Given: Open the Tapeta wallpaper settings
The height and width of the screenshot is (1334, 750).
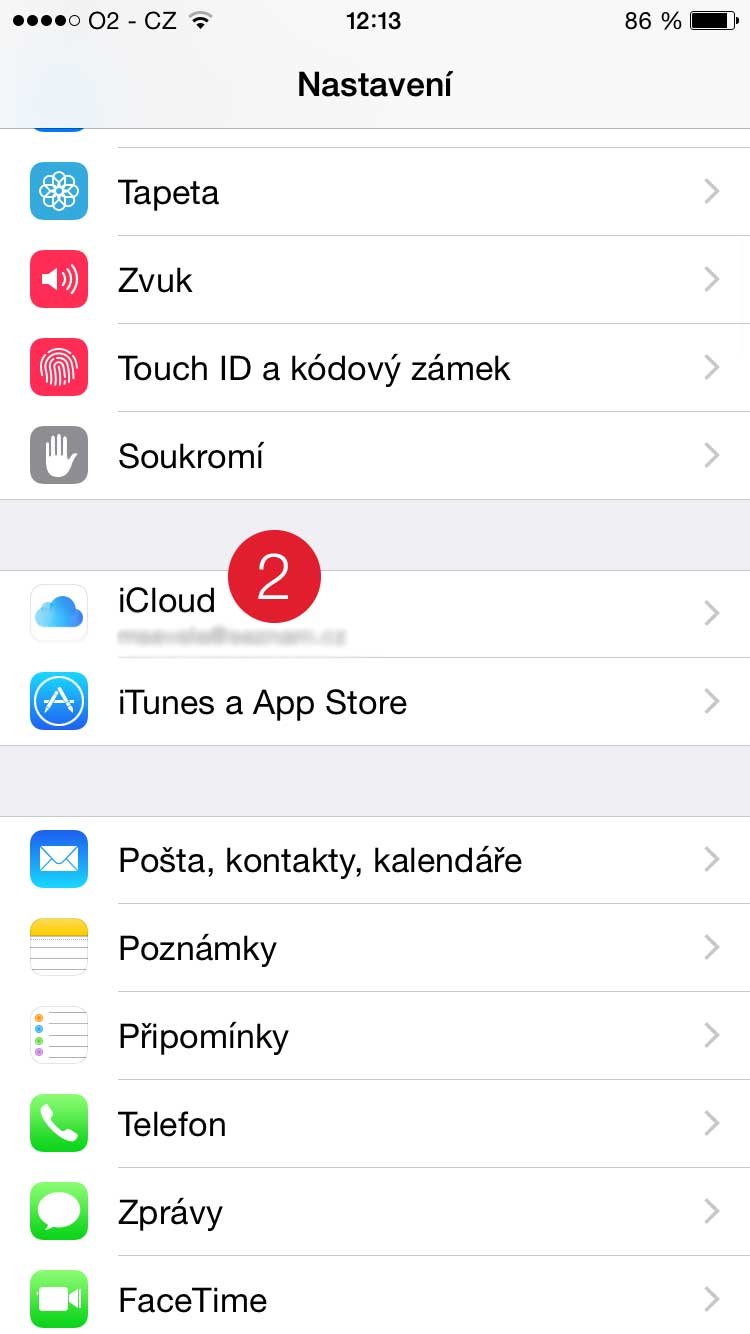Looking at the screenshot, I should [375, 192].
